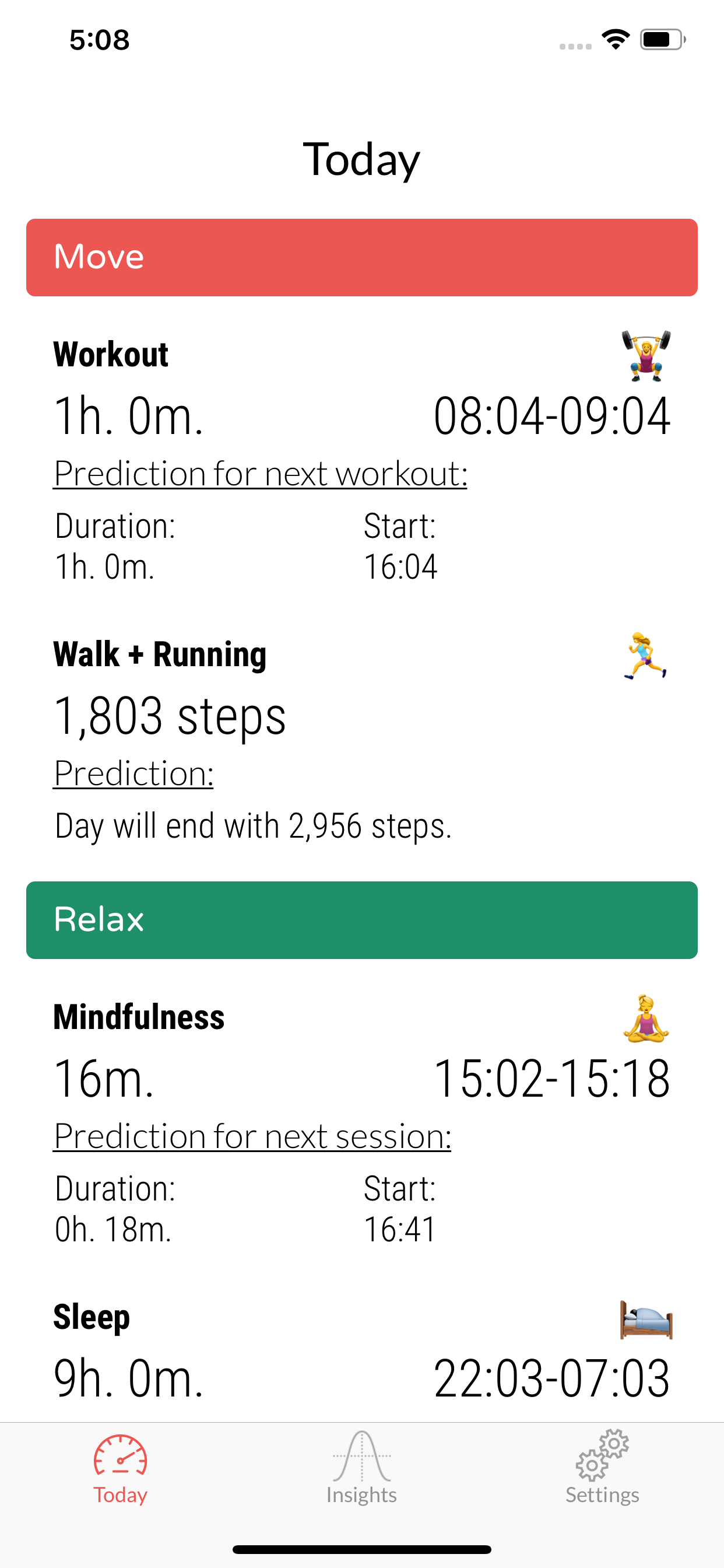Switch to the Insights tab
This screenshot has height=1568, width=724.
tap(361, 1467)
